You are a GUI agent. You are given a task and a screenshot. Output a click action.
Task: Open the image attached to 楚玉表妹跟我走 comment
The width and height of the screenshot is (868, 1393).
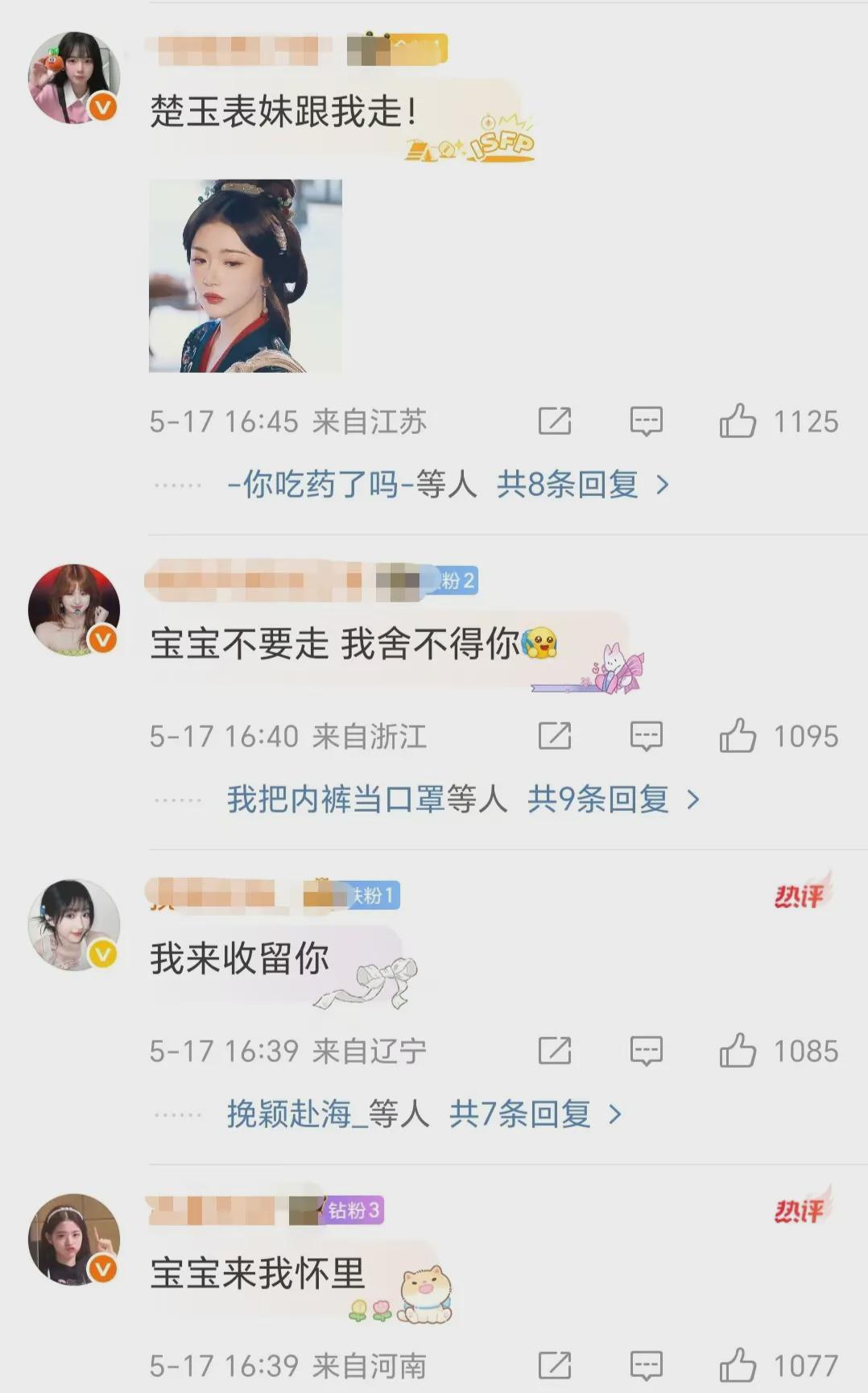(x=246, y=275)
